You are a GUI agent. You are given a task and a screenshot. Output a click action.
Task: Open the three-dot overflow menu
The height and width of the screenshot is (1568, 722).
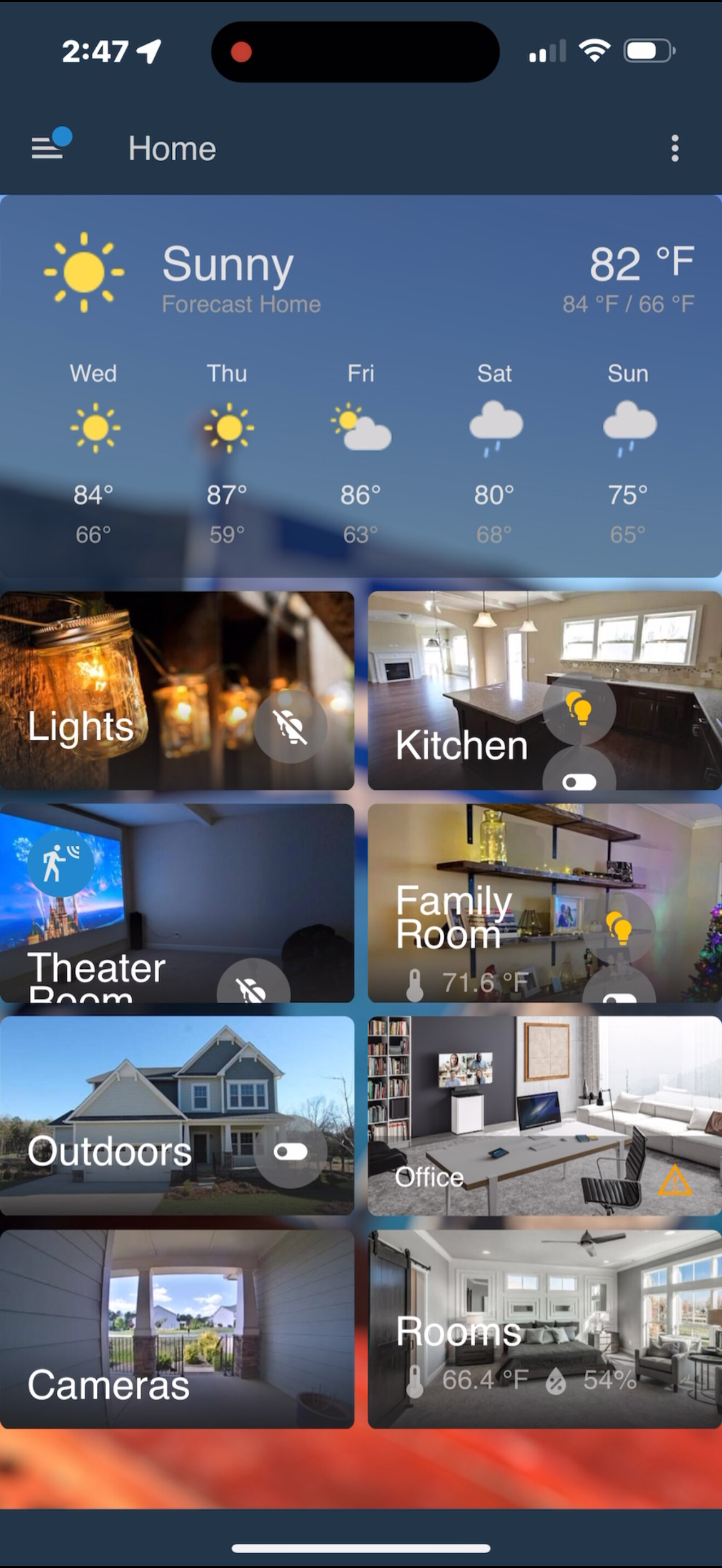[x=674, y=148]
